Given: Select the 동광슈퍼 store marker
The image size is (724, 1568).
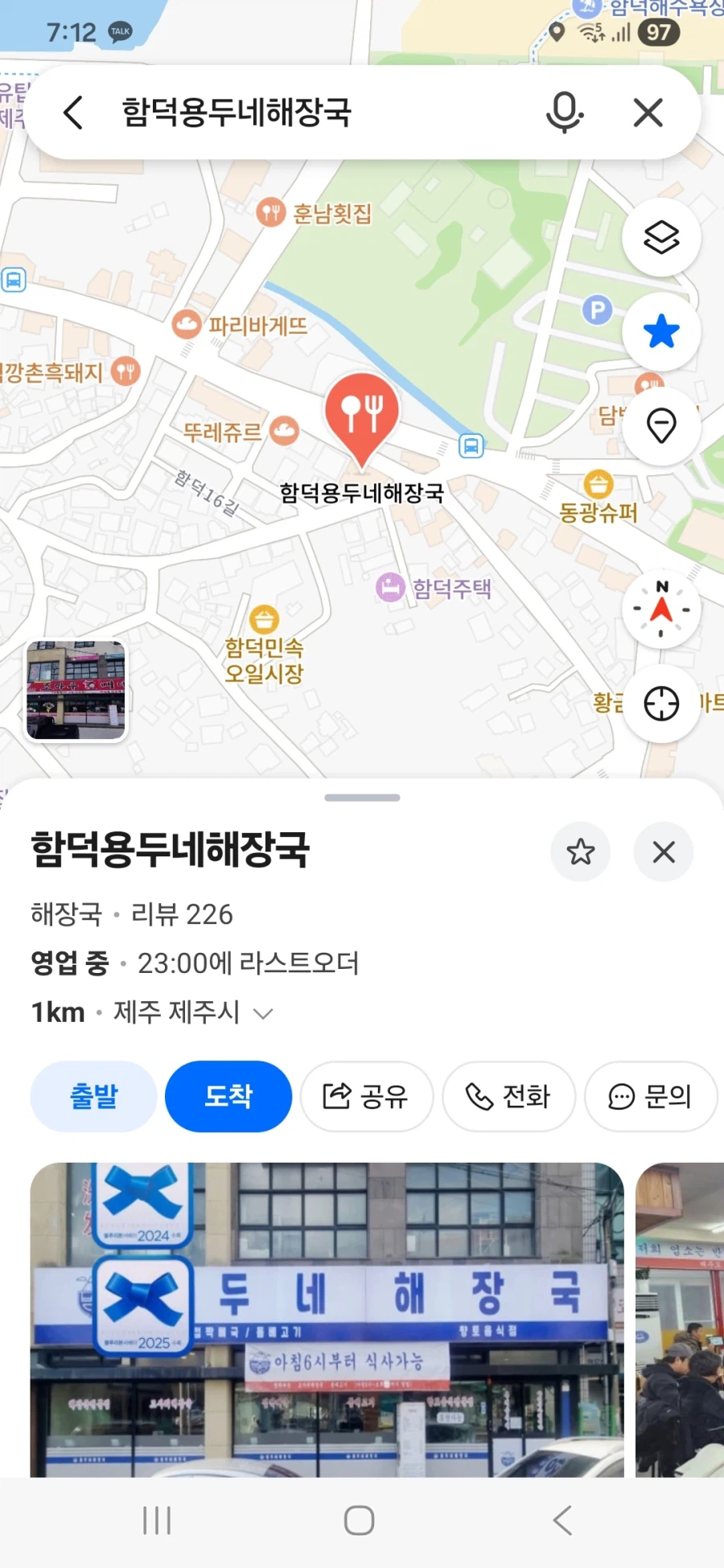Looking at the screenshot, I should click(599, 483).
